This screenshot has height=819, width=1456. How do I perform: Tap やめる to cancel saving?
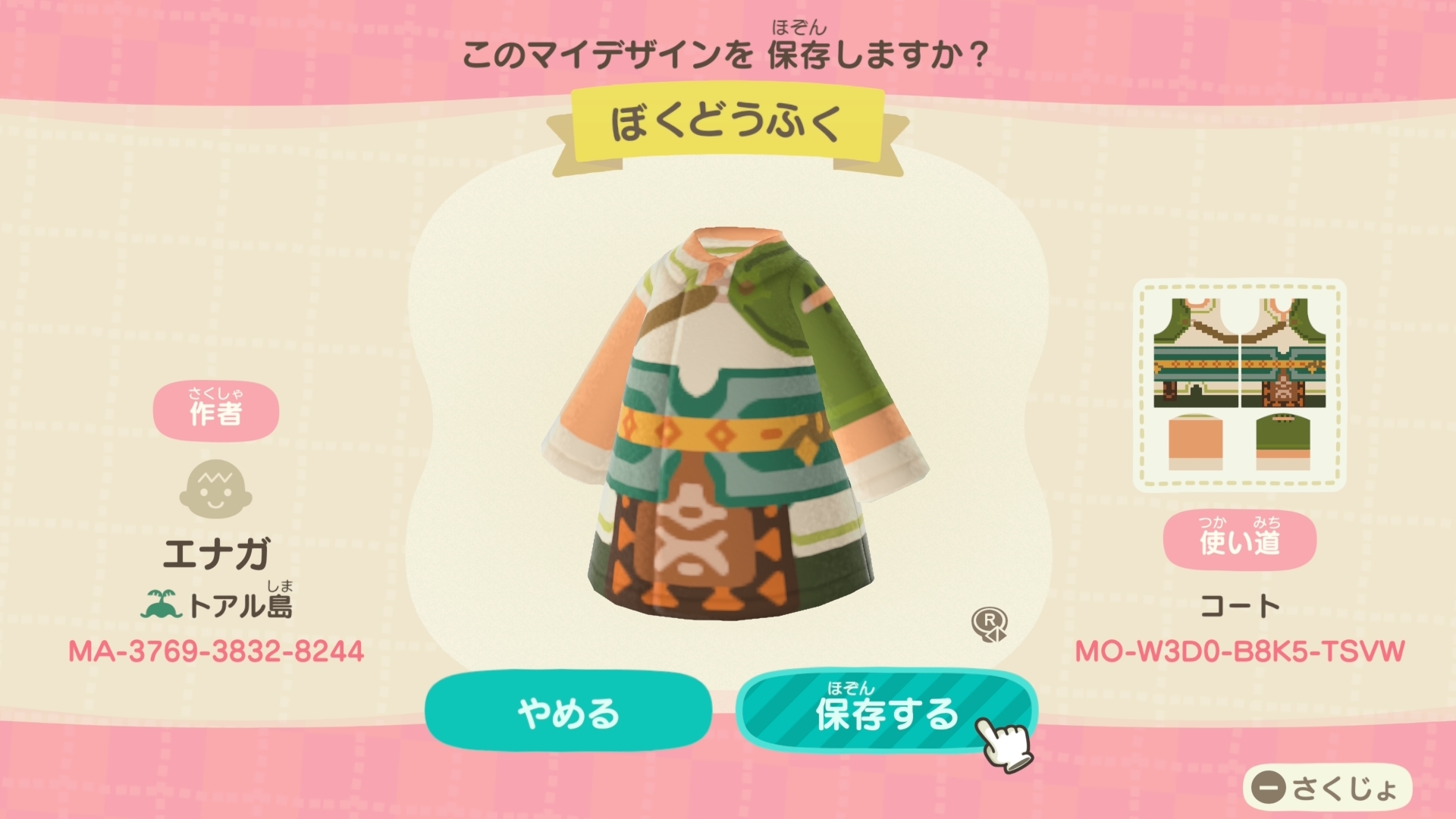tap(568, 712)
